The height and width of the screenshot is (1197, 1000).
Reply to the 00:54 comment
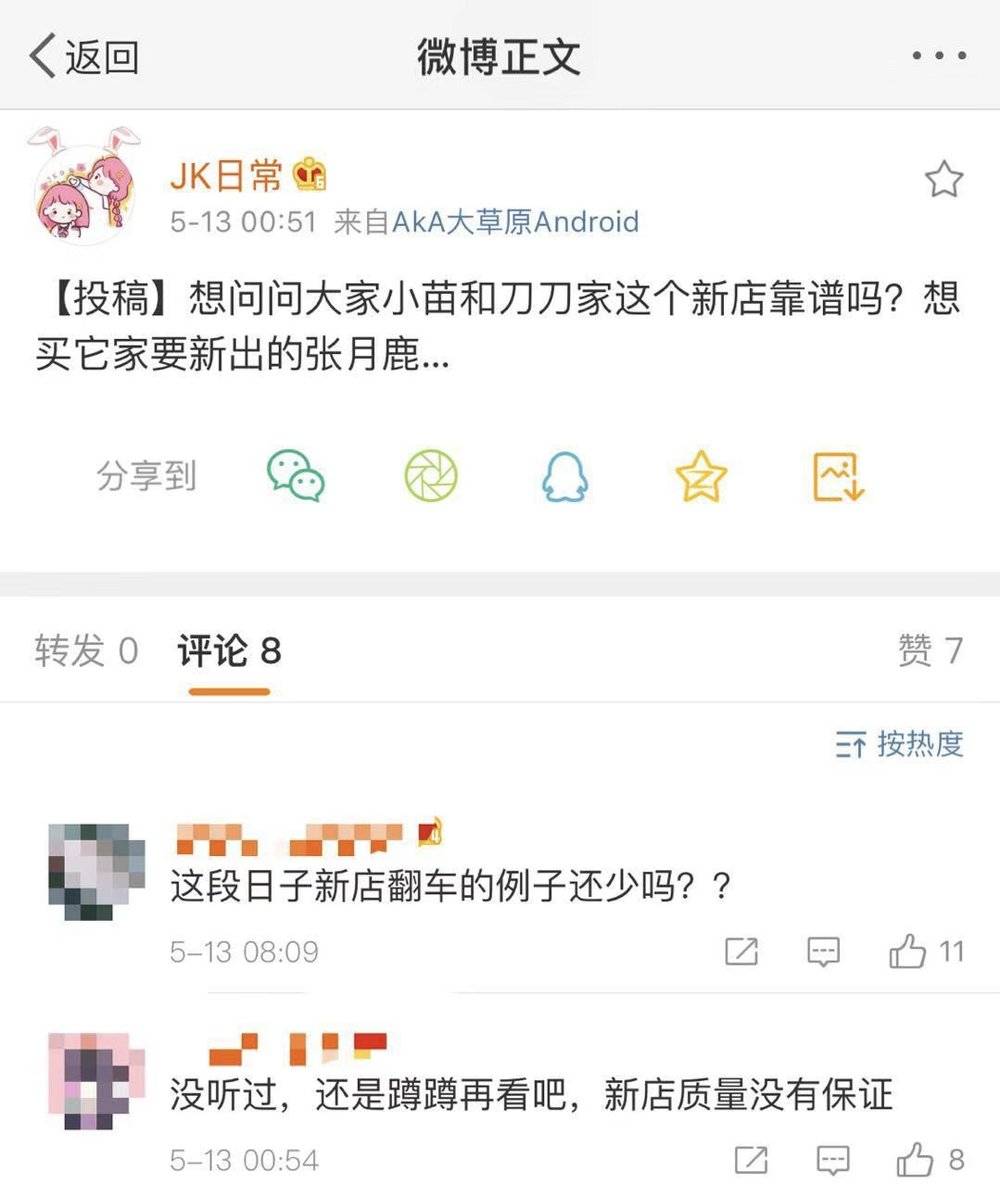pyautogui.click(x=833, y=1159)
